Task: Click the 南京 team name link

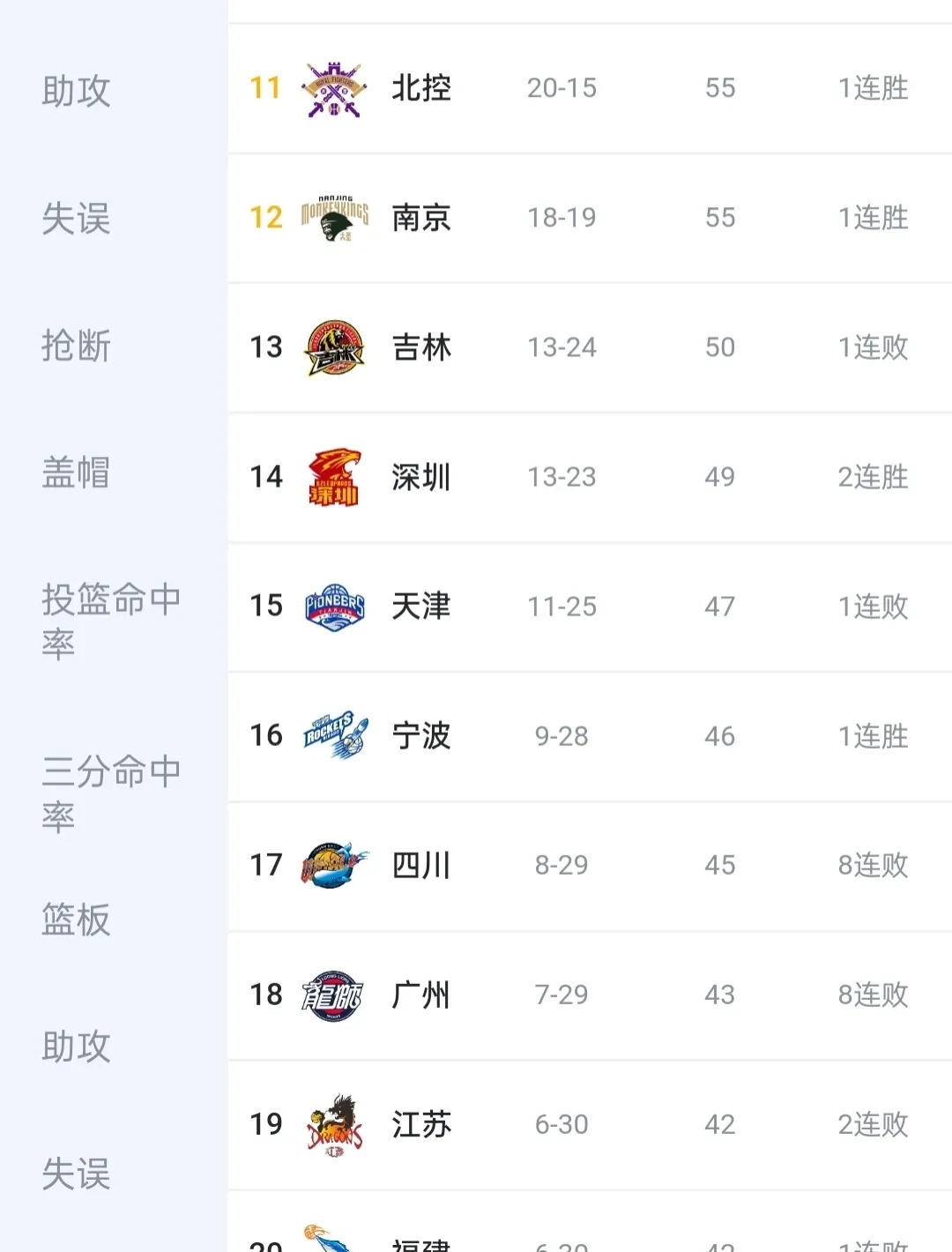Action: [x=421, y=218]
